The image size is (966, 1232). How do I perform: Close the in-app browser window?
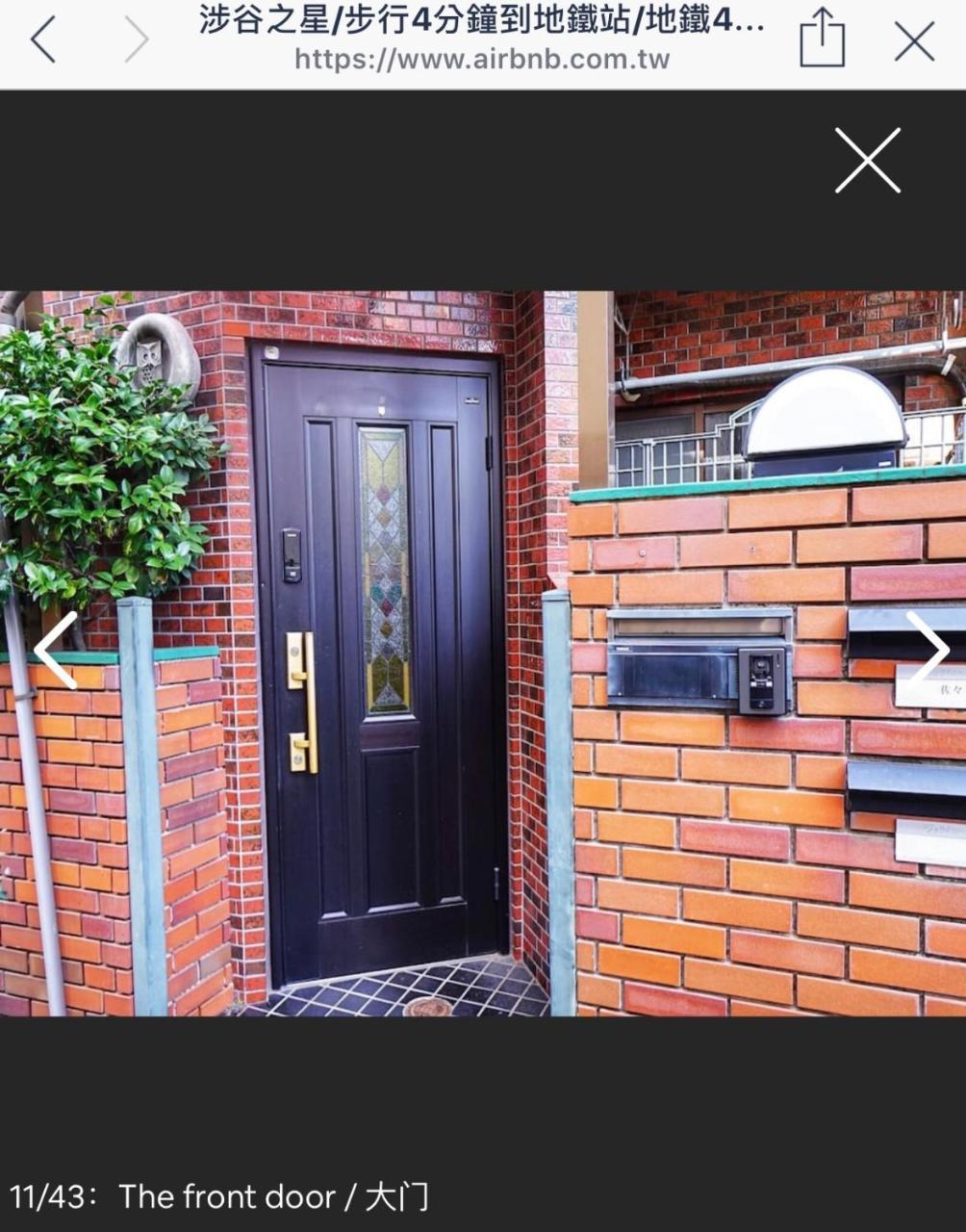(913, 41)
